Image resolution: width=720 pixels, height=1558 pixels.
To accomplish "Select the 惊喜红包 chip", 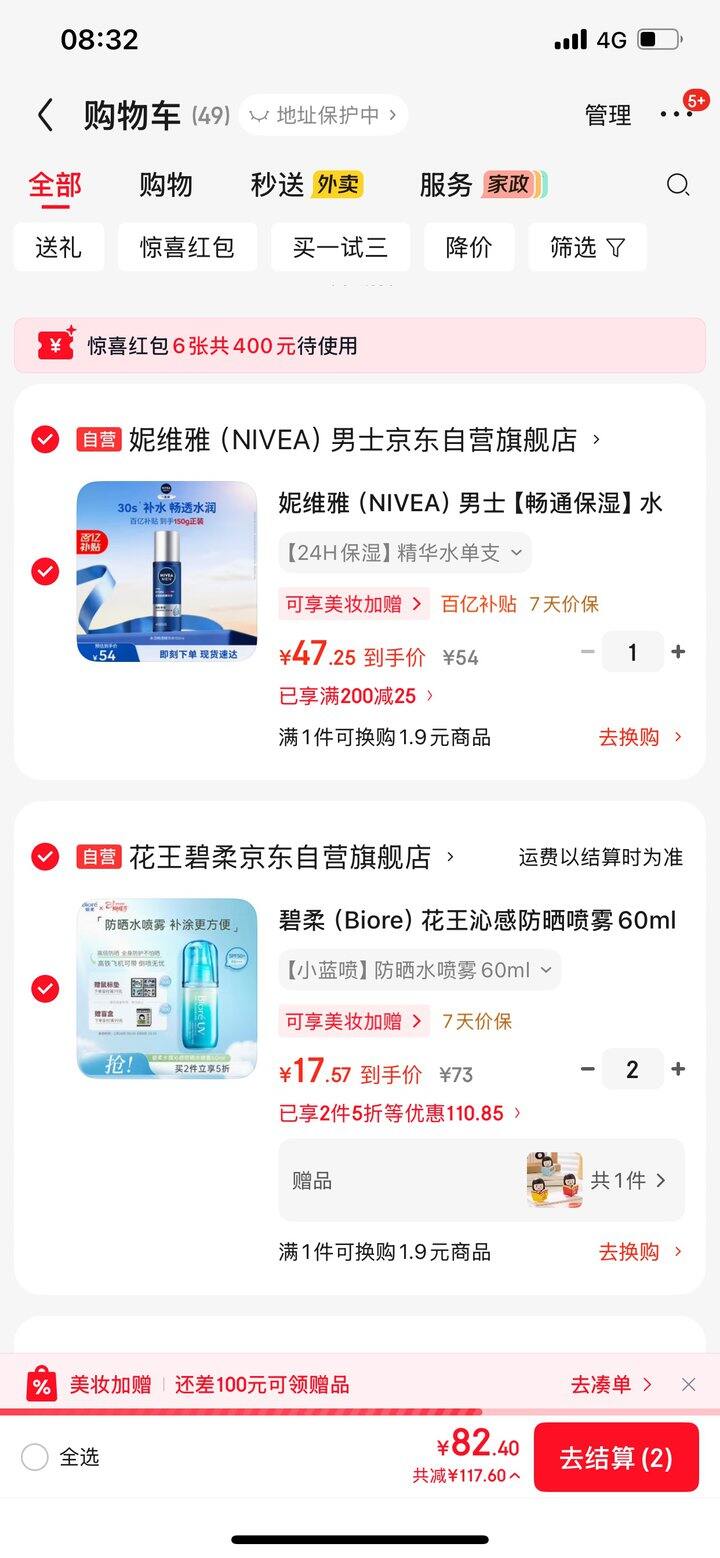I will 187,247.
